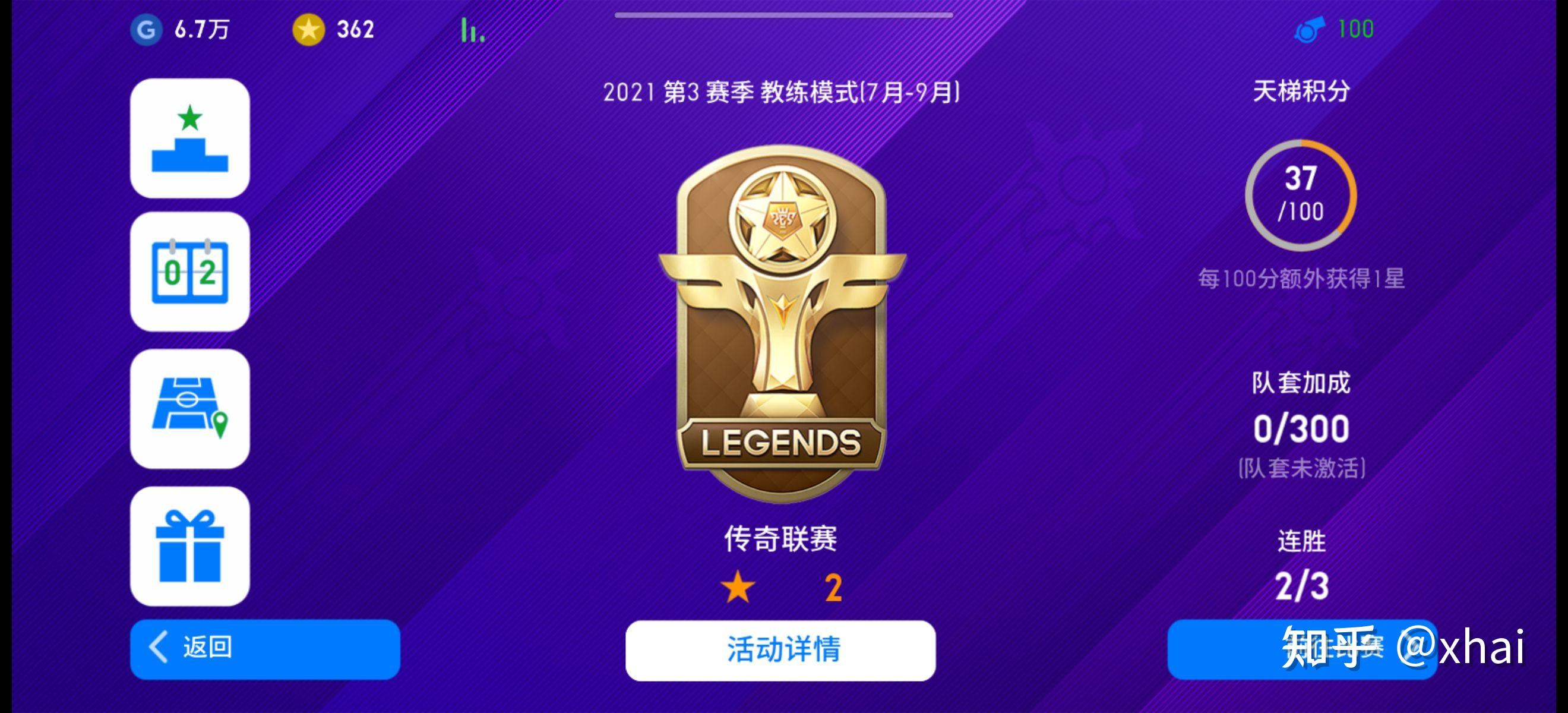Open the pitch location icon
Screen dimensions: 1568x713
pyautogui.click(x=190, y=409)
